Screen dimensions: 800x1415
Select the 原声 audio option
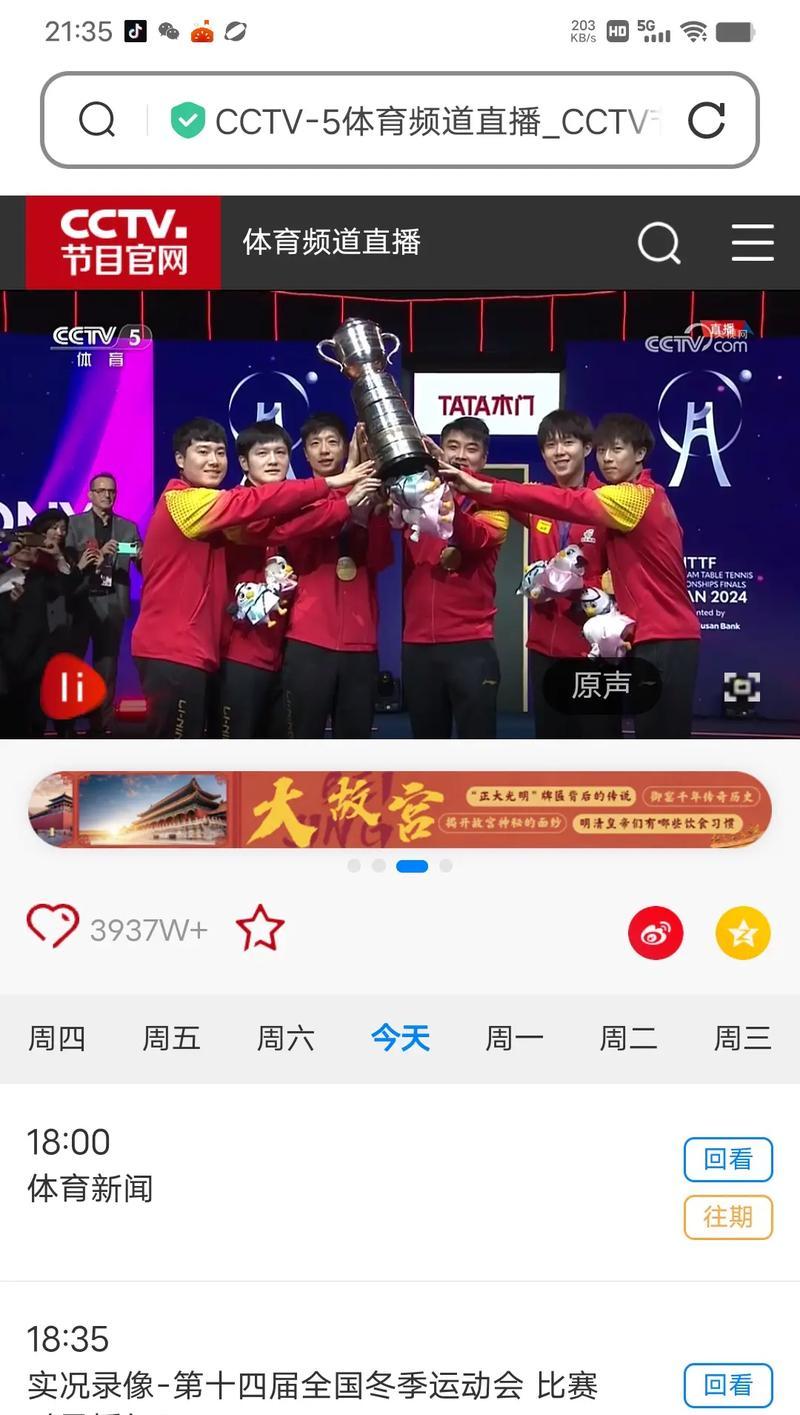coord(602,685)
